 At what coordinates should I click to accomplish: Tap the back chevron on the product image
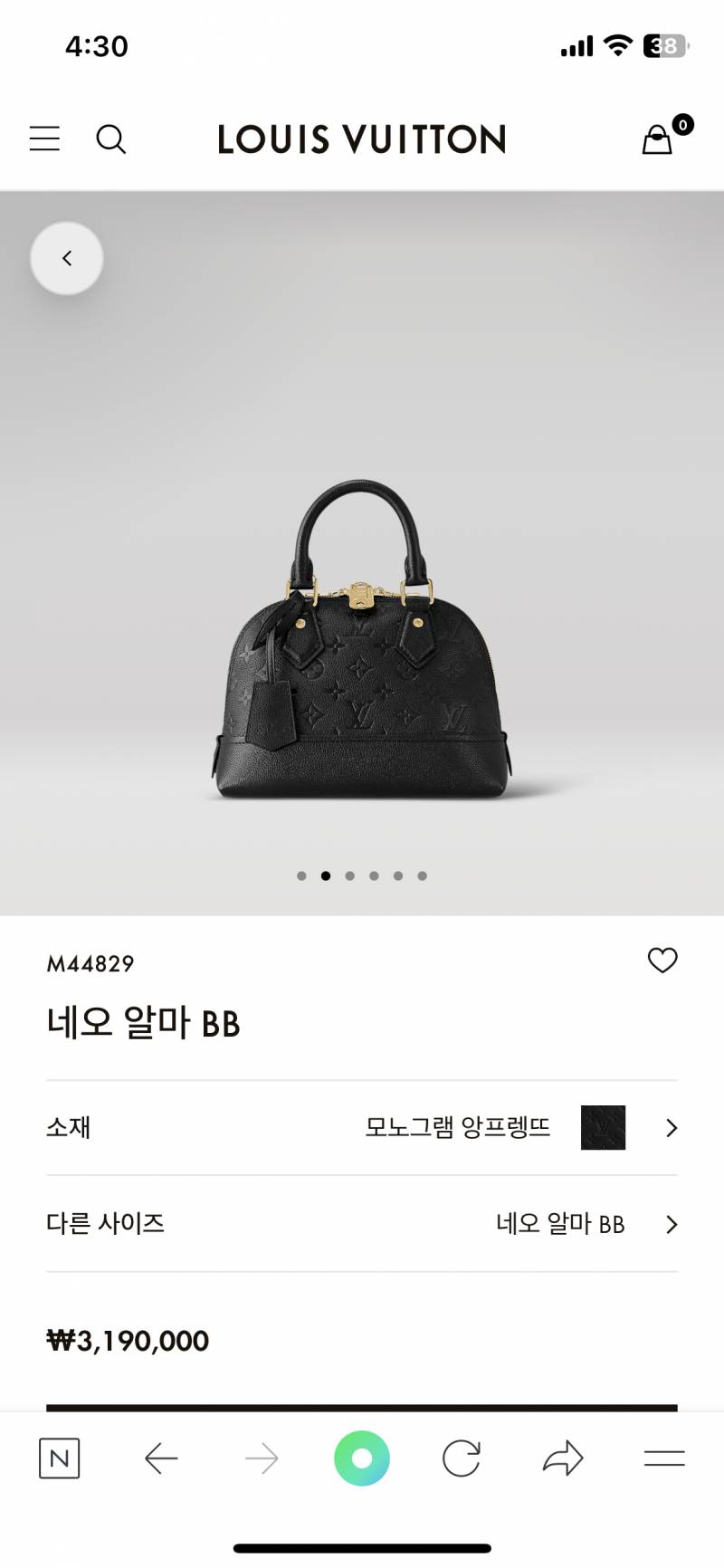pos(66,257)
